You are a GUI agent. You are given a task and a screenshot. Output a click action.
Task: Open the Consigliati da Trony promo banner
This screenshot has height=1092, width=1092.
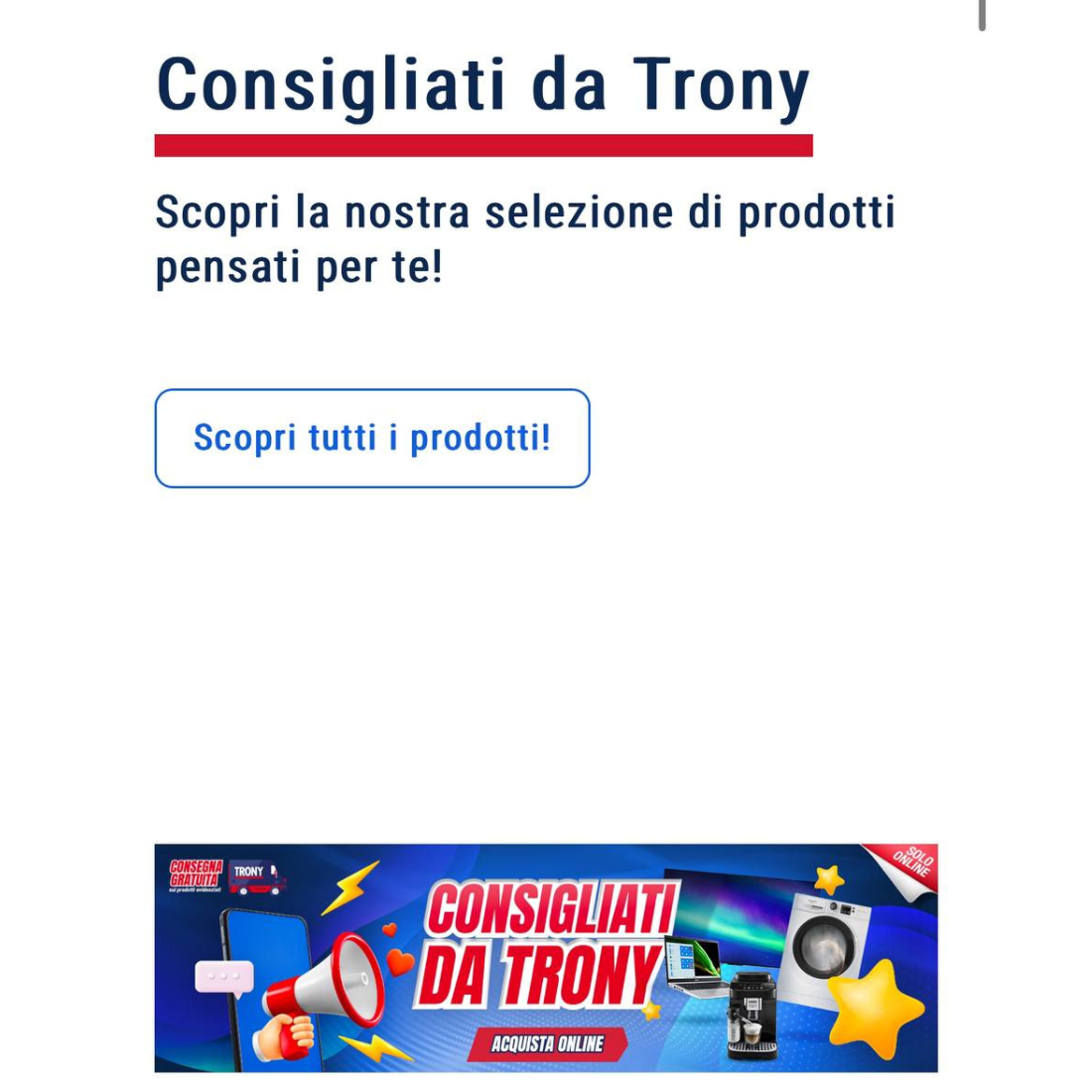click(x=545, y=957)
